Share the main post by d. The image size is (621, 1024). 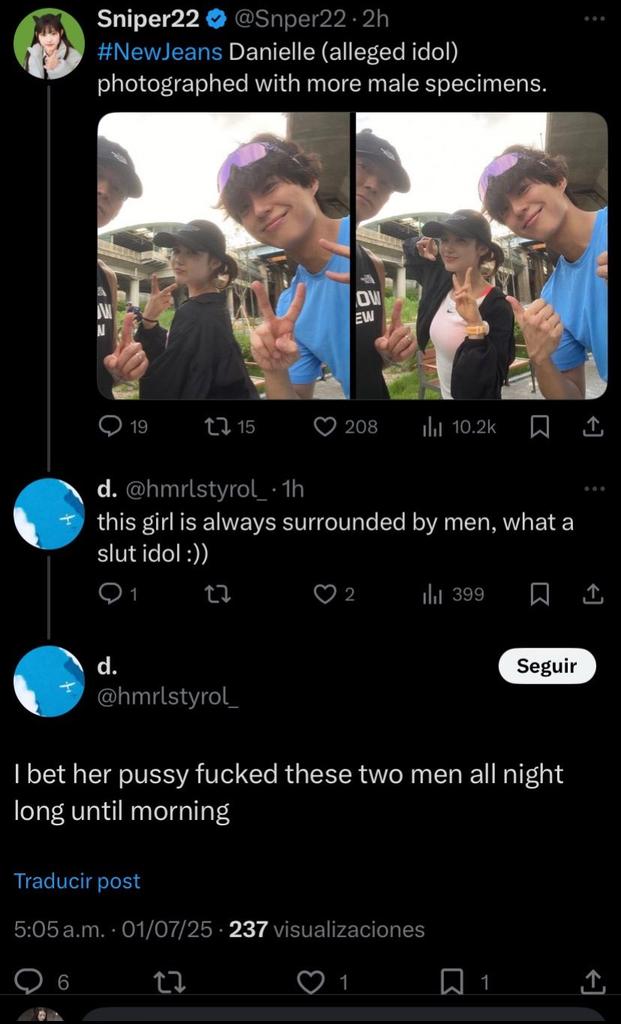click(592, 982)
